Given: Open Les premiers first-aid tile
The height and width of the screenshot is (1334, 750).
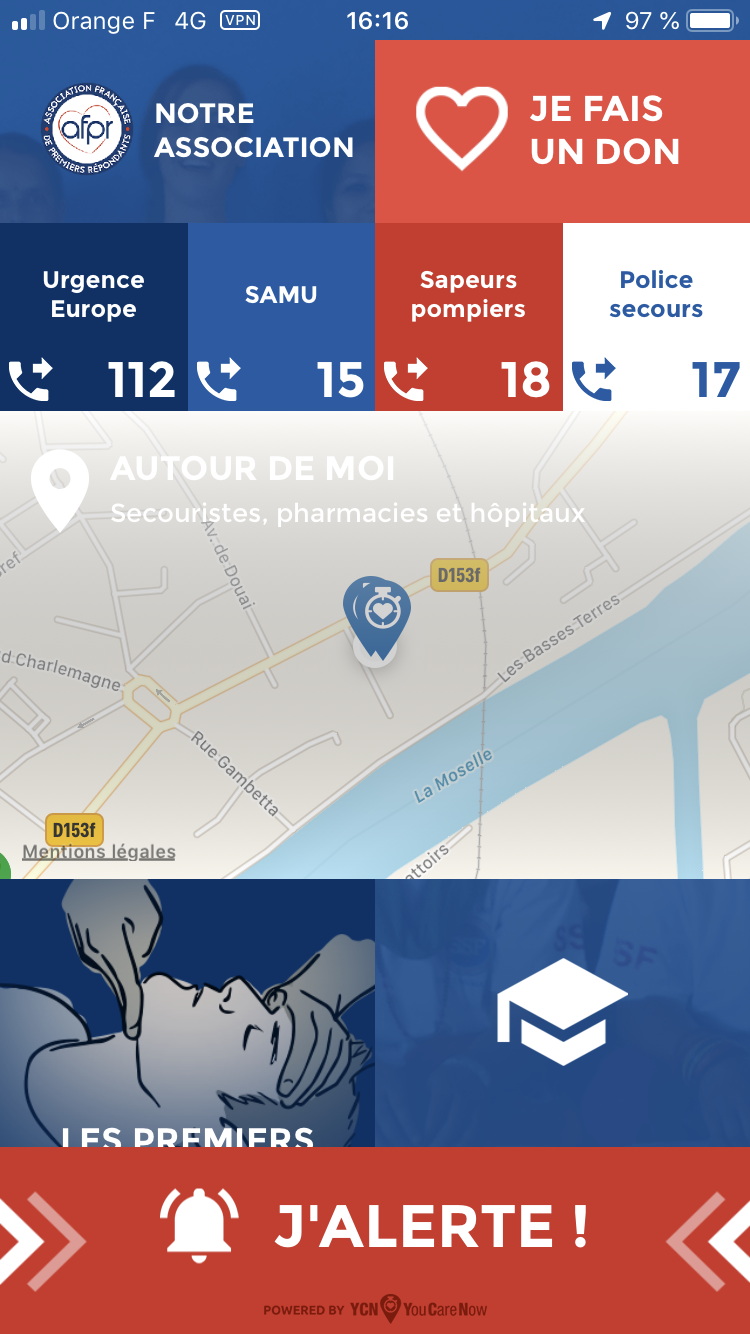Looking at the screenshot, I should click(x=187, y=1013).
